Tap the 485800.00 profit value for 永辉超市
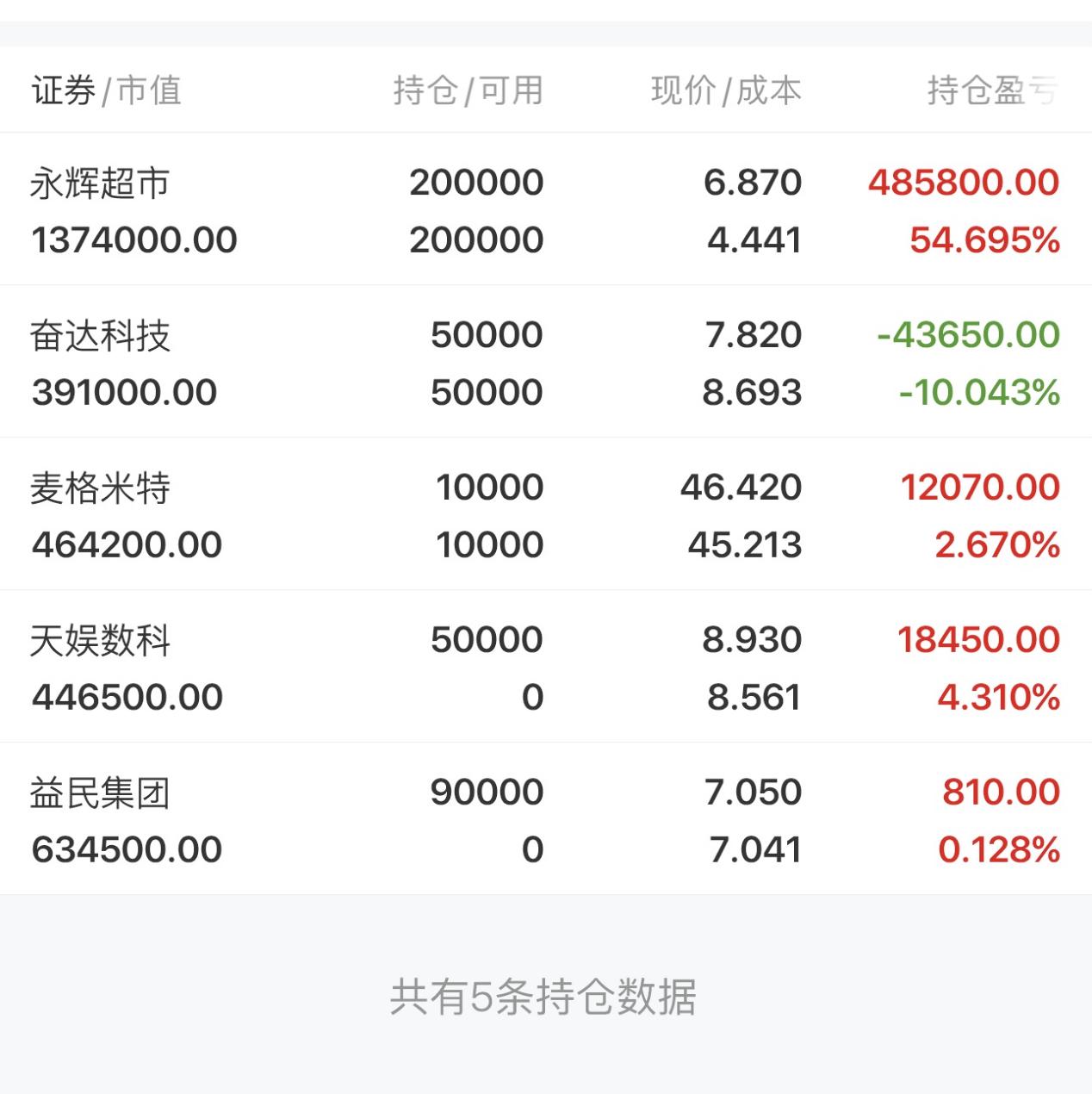The width and height of the screenshot is (1092, 1094). coord(959,181)
